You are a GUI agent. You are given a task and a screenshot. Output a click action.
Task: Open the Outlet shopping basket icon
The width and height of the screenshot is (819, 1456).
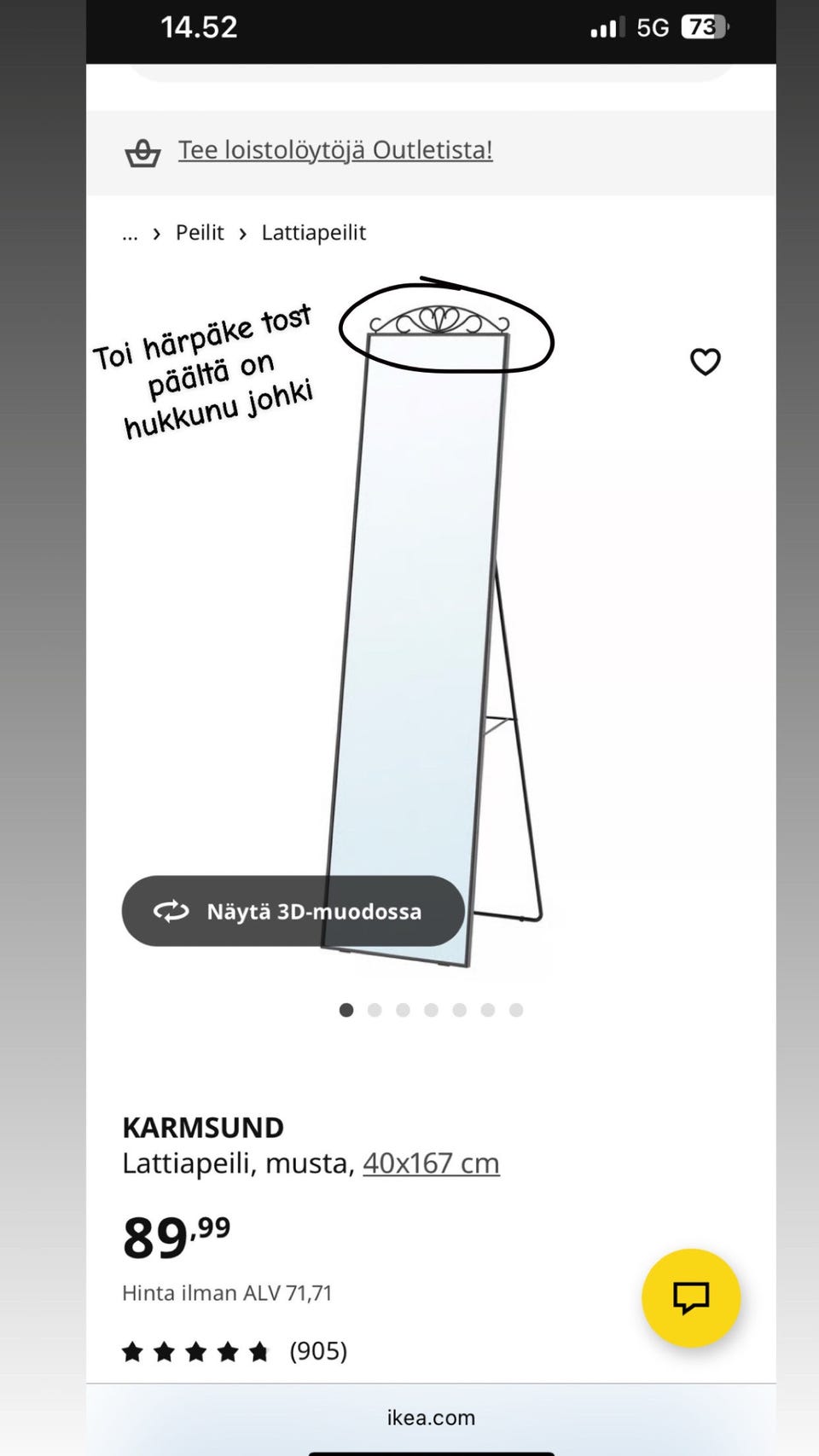pos(143,152)
